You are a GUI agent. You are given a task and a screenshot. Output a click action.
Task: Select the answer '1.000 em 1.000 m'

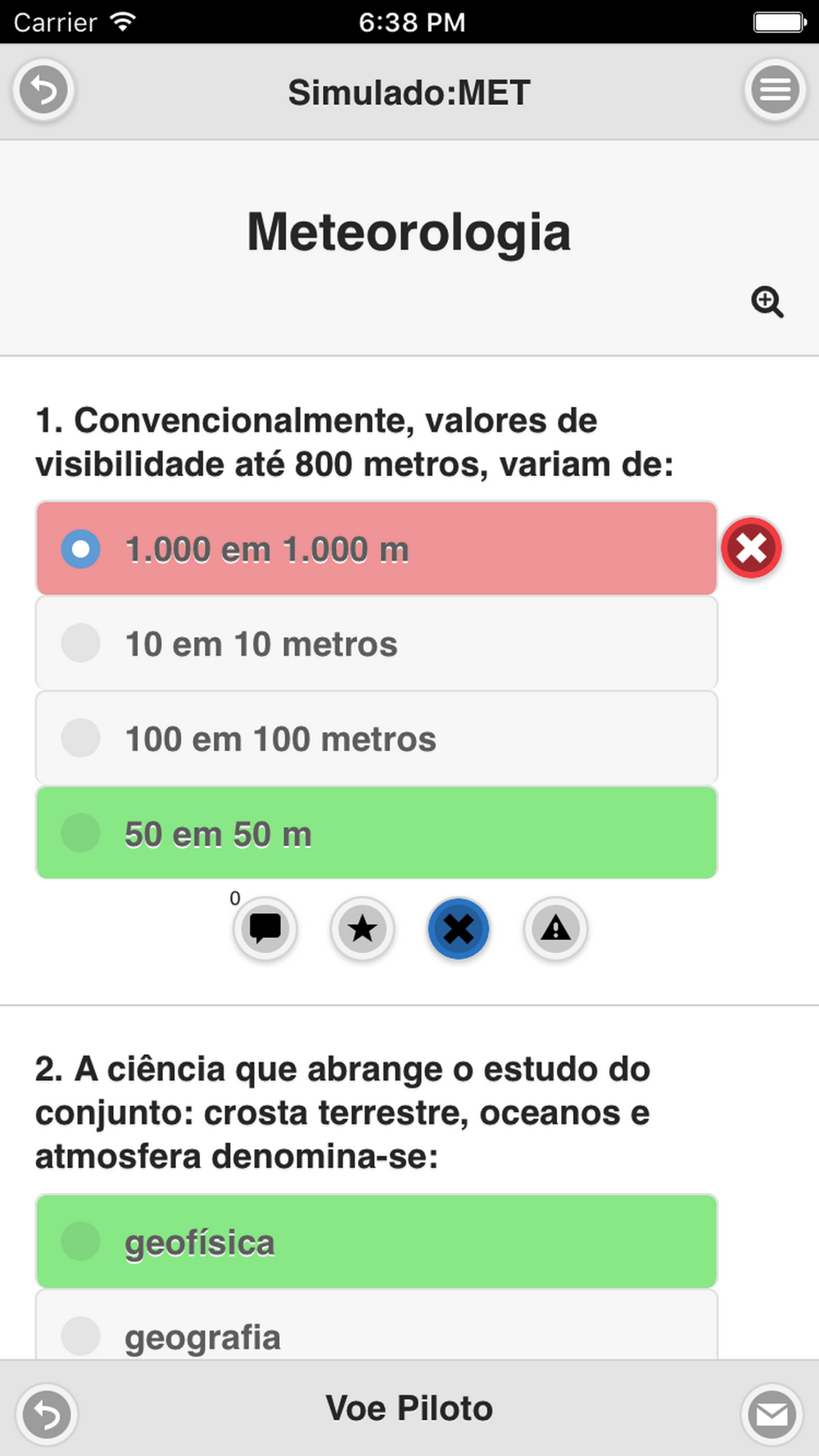pyautogui.click(x=377, y=549)
